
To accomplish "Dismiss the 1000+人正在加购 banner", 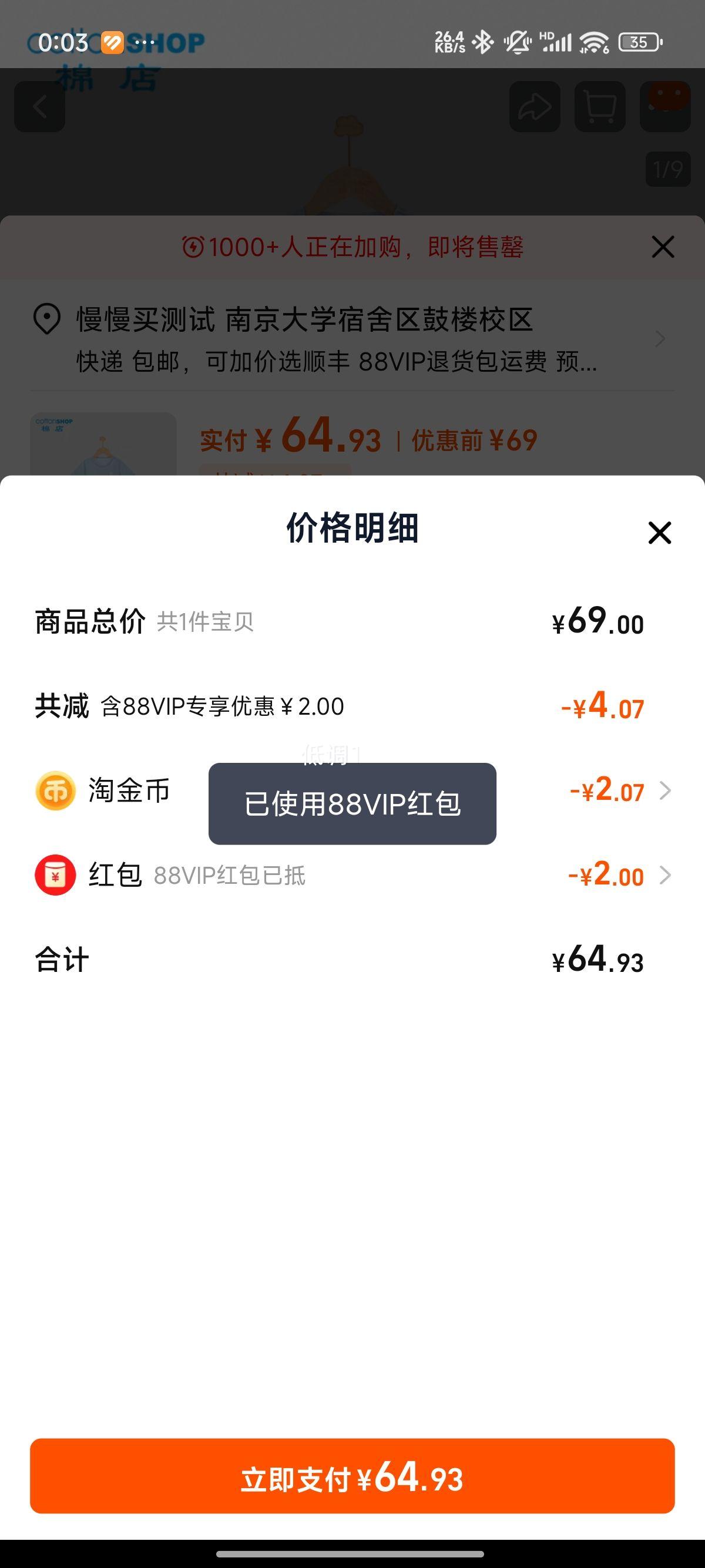I will [662, 247].
